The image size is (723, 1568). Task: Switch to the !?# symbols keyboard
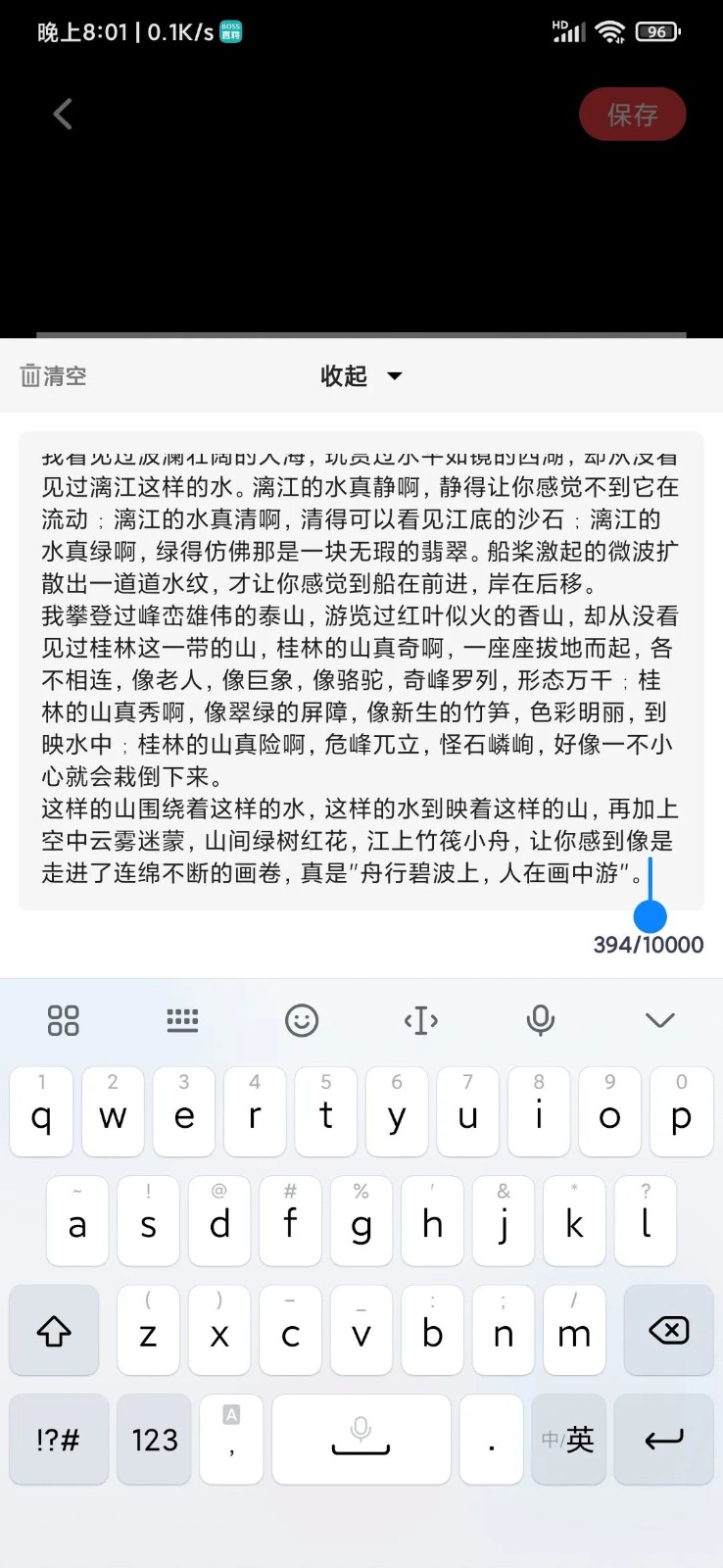[59, 1439]
